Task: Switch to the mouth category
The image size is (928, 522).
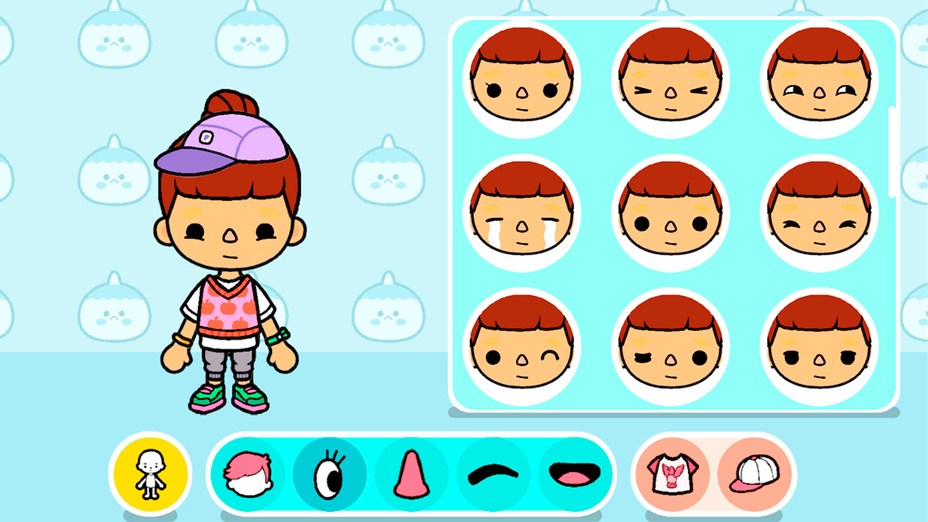Action: point(574,474)
